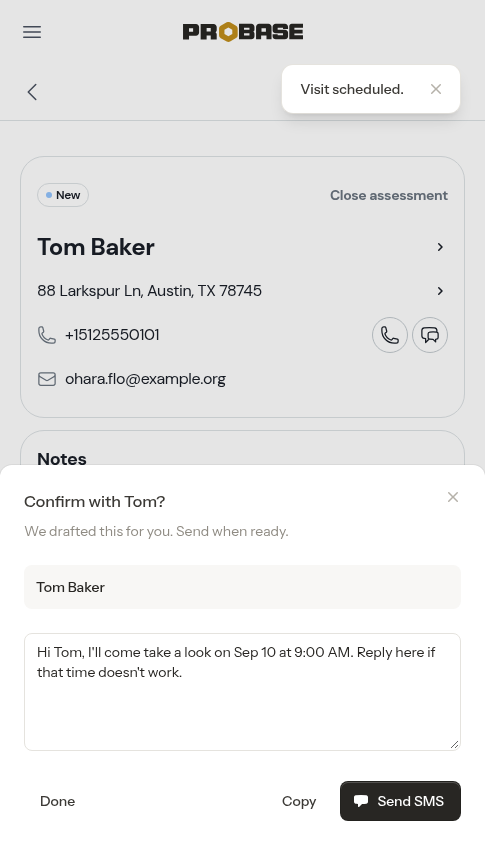Edit the drafted message text
This screenshot has width=500, height=845.
242,692
